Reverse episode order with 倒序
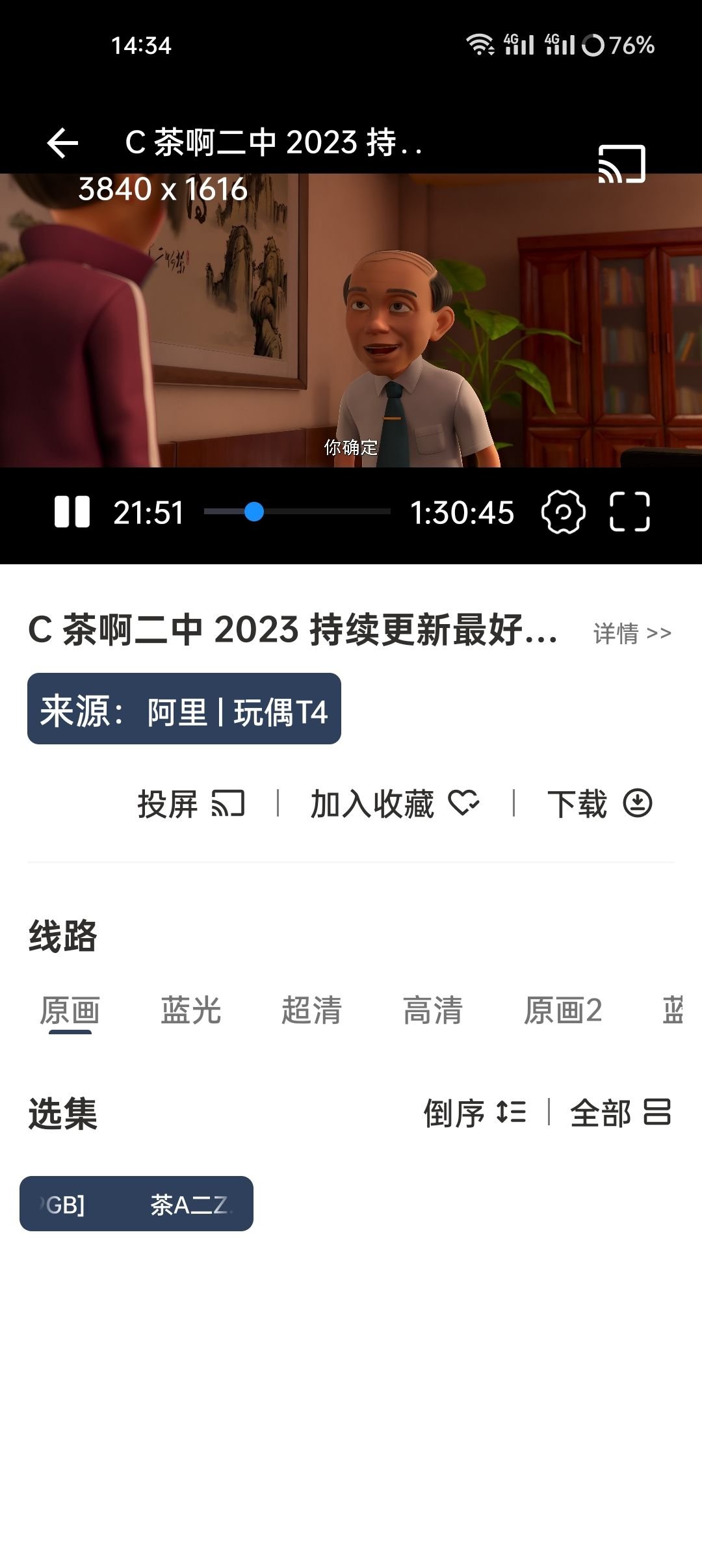Screen dimensions: 702x1568 point(474,1113)
